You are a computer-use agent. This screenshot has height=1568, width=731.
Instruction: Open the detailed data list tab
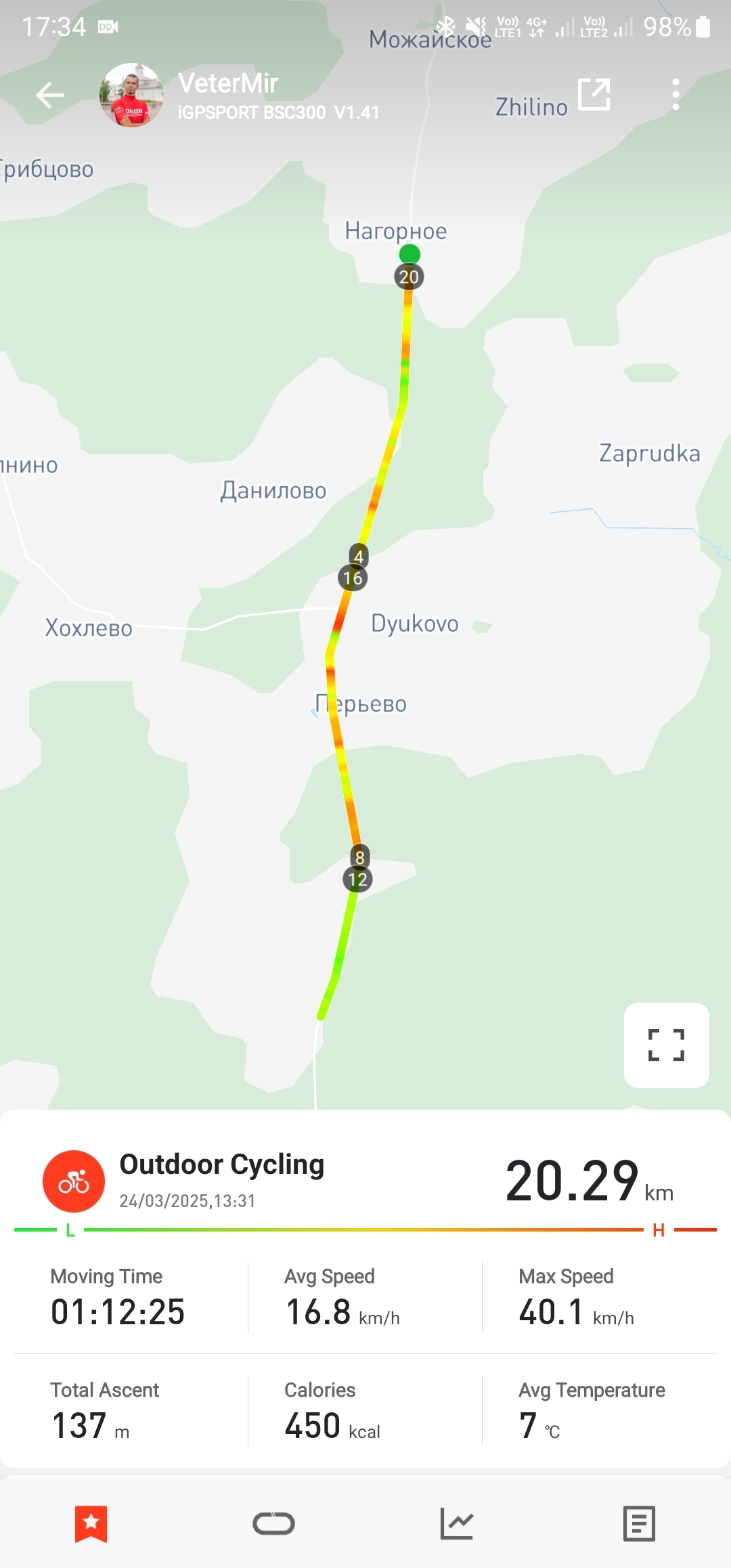point(639,1524)
